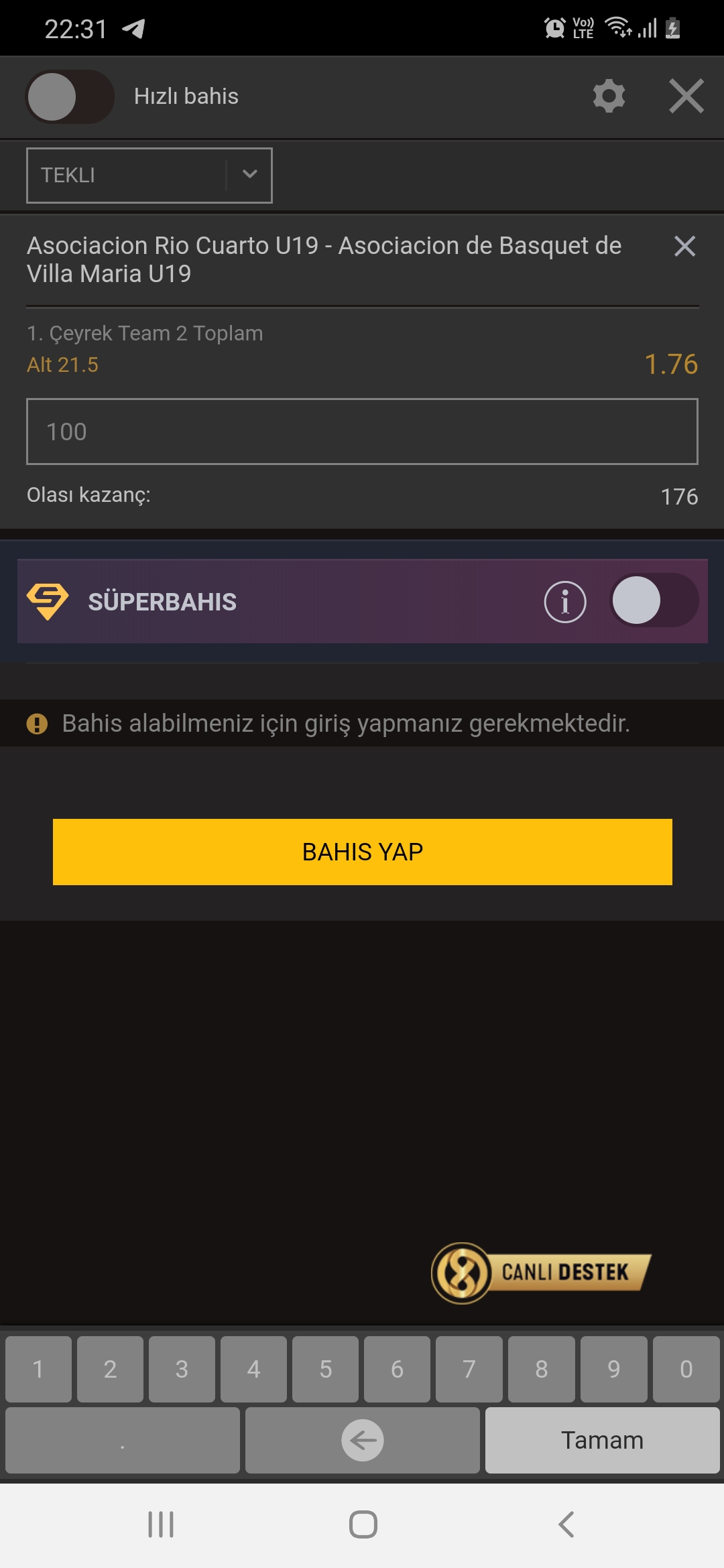Confirm stake with Tamam key
The width and height of the screenshot is (724, 1568).
pos(602,1440)
